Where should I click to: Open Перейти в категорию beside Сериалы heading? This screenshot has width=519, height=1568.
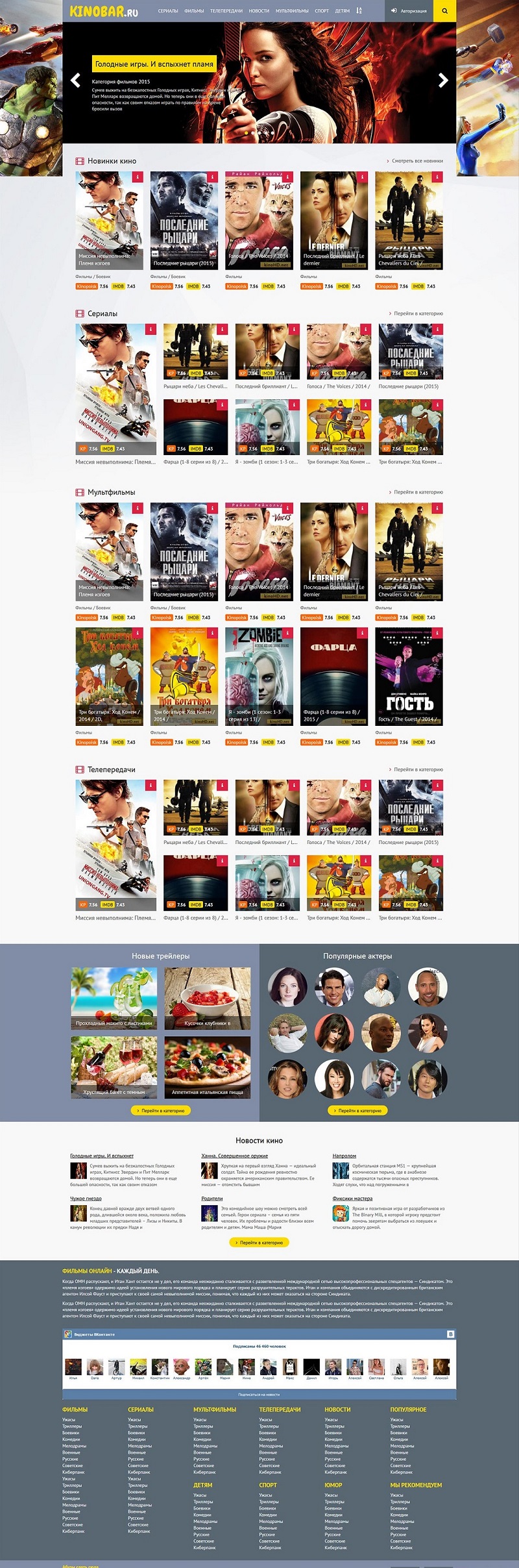[x=418, y=314]
